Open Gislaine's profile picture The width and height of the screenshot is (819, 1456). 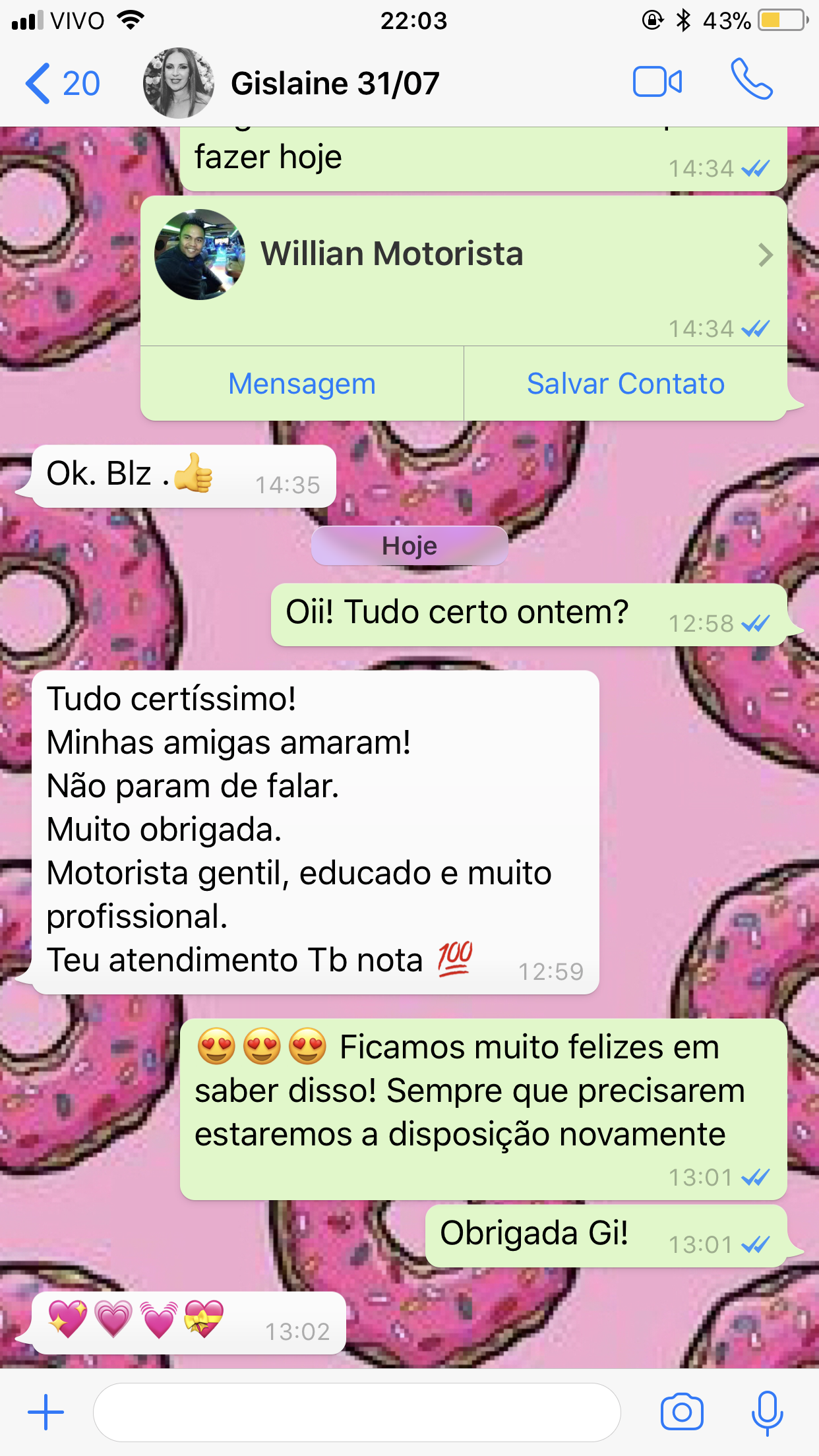click(179, 82)
